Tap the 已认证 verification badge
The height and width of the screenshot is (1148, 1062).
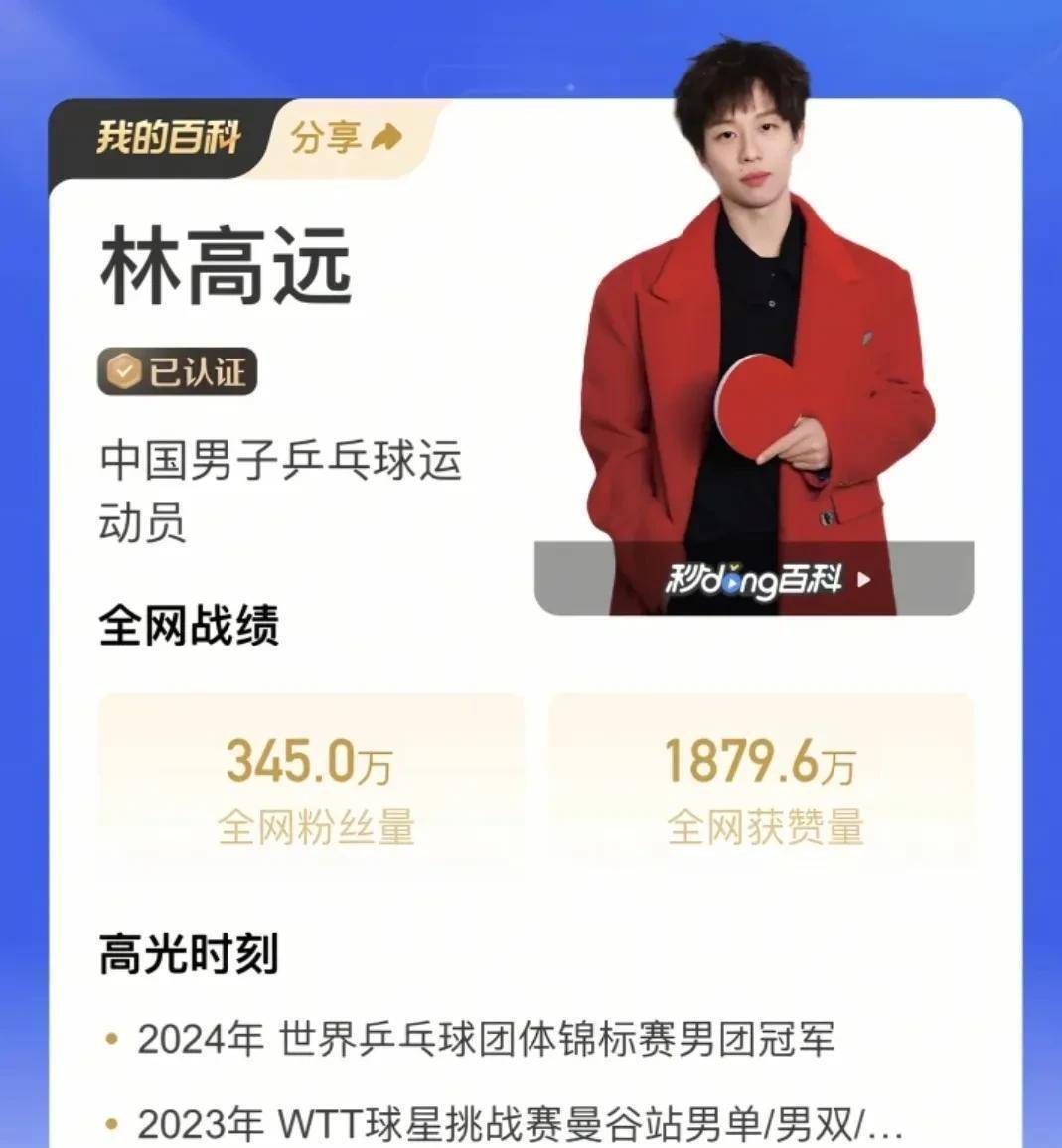(177, 372)
